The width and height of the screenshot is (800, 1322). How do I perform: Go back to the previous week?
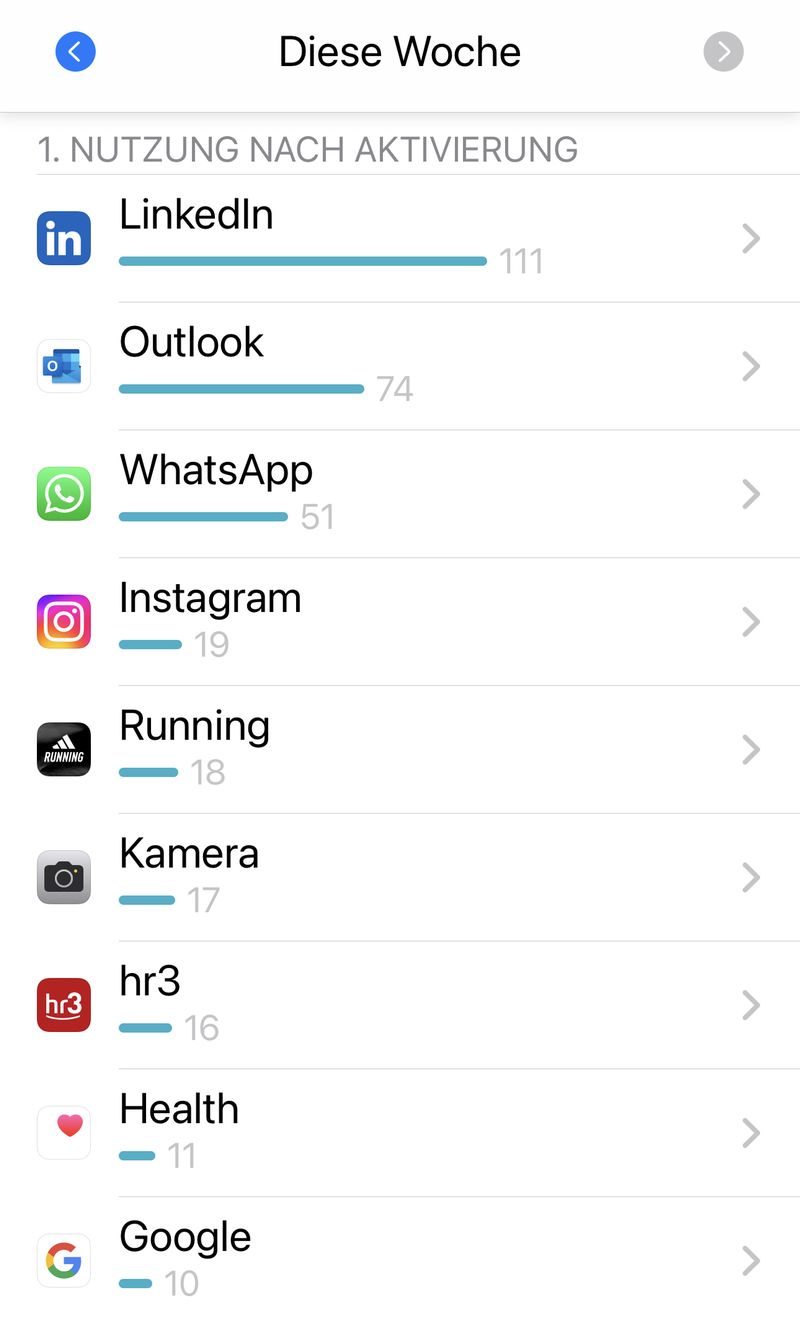tap(75, 51)
